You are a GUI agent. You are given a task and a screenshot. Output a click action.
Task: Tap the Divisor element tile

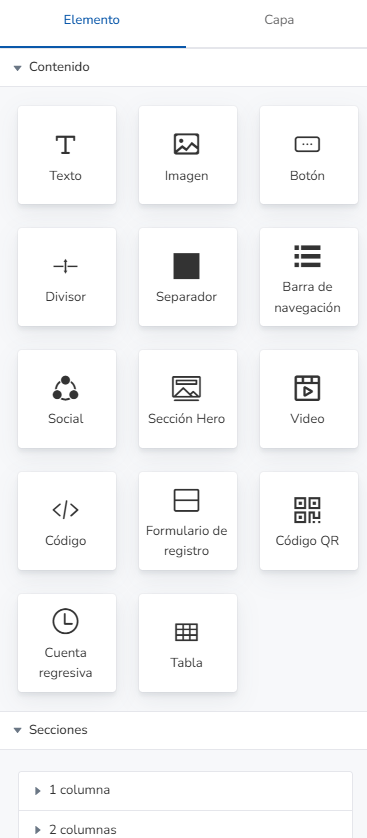coord(67,277)
